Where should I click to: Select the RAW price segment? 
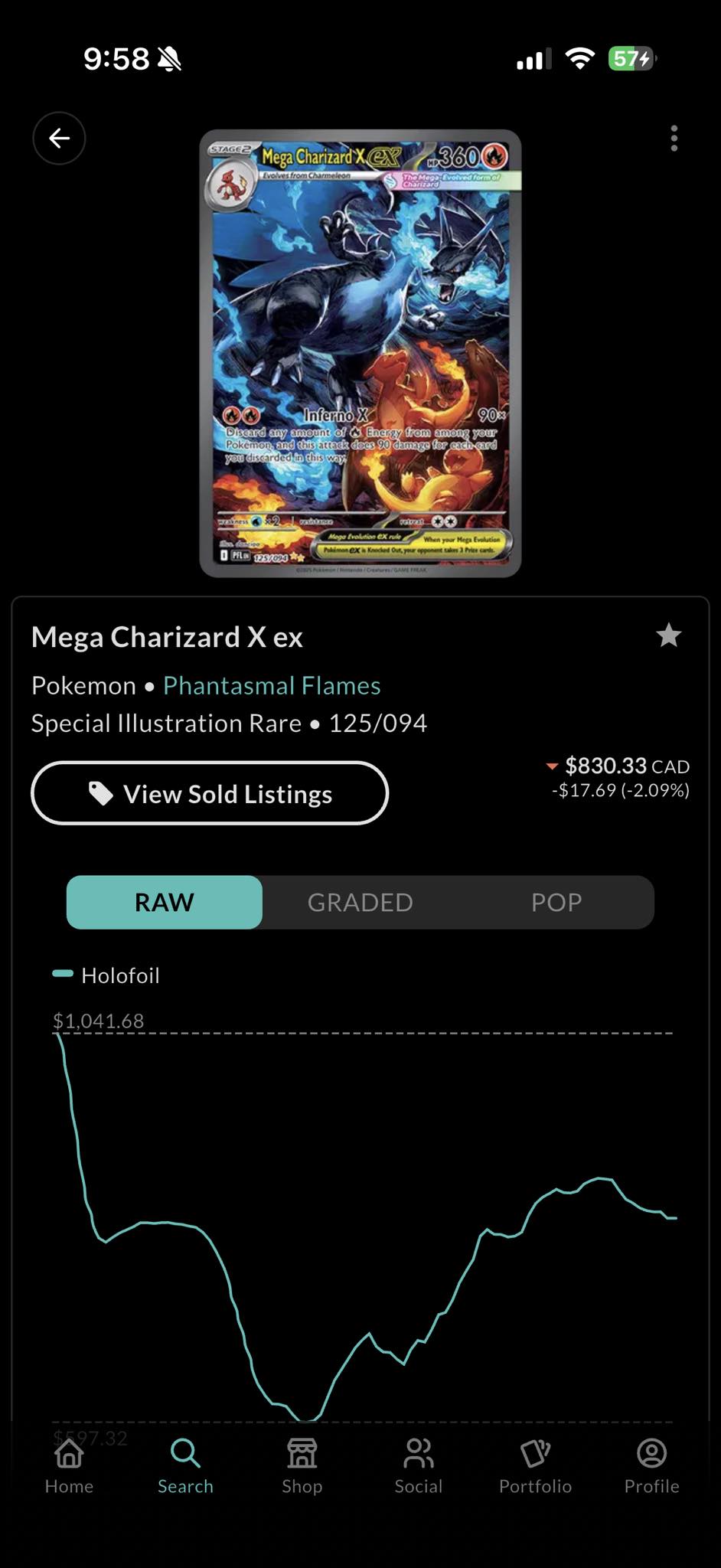tap(165, 902)
